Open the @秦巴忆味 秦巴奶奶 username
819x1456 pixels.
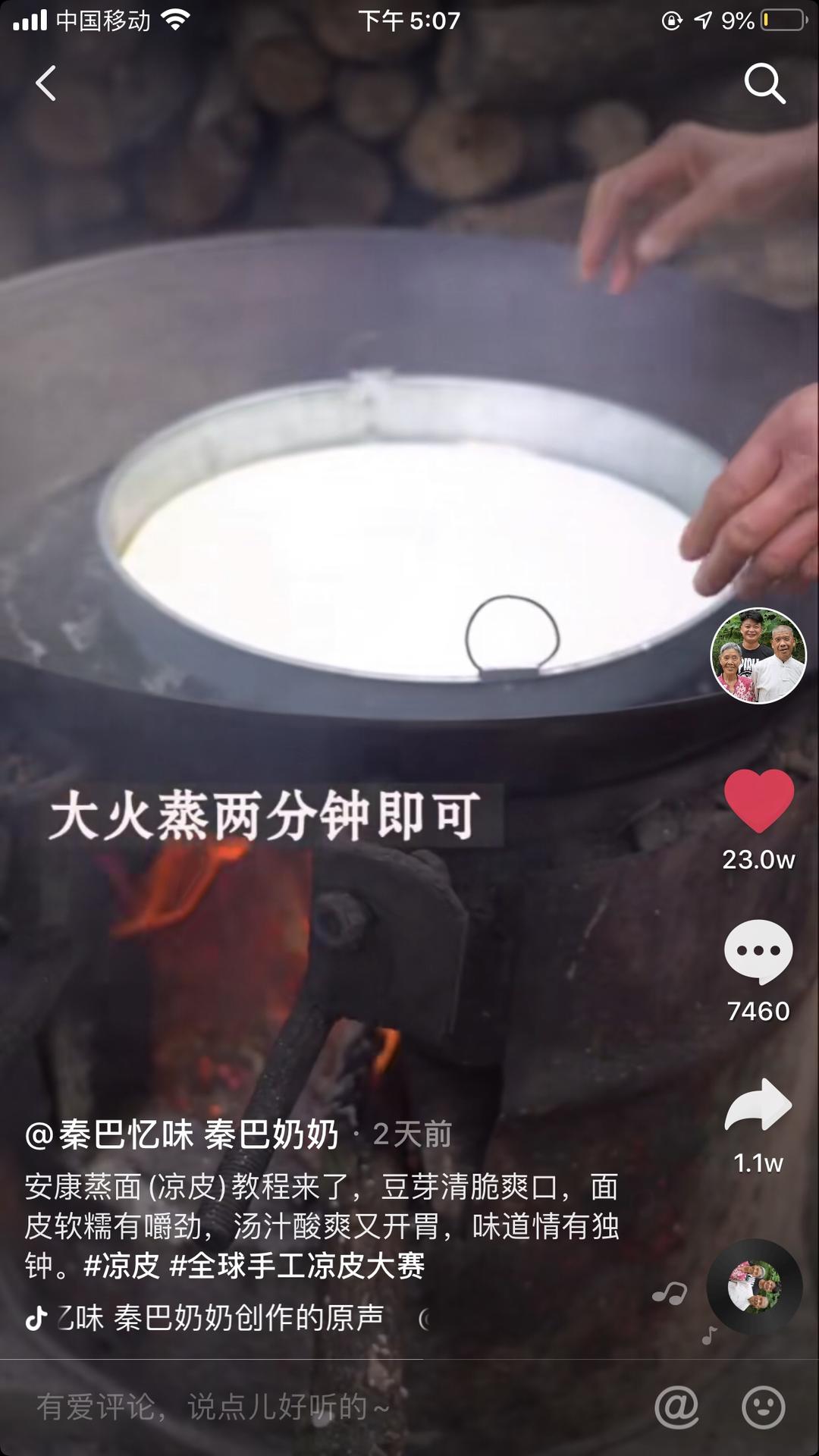click(x=182, y=1134)
